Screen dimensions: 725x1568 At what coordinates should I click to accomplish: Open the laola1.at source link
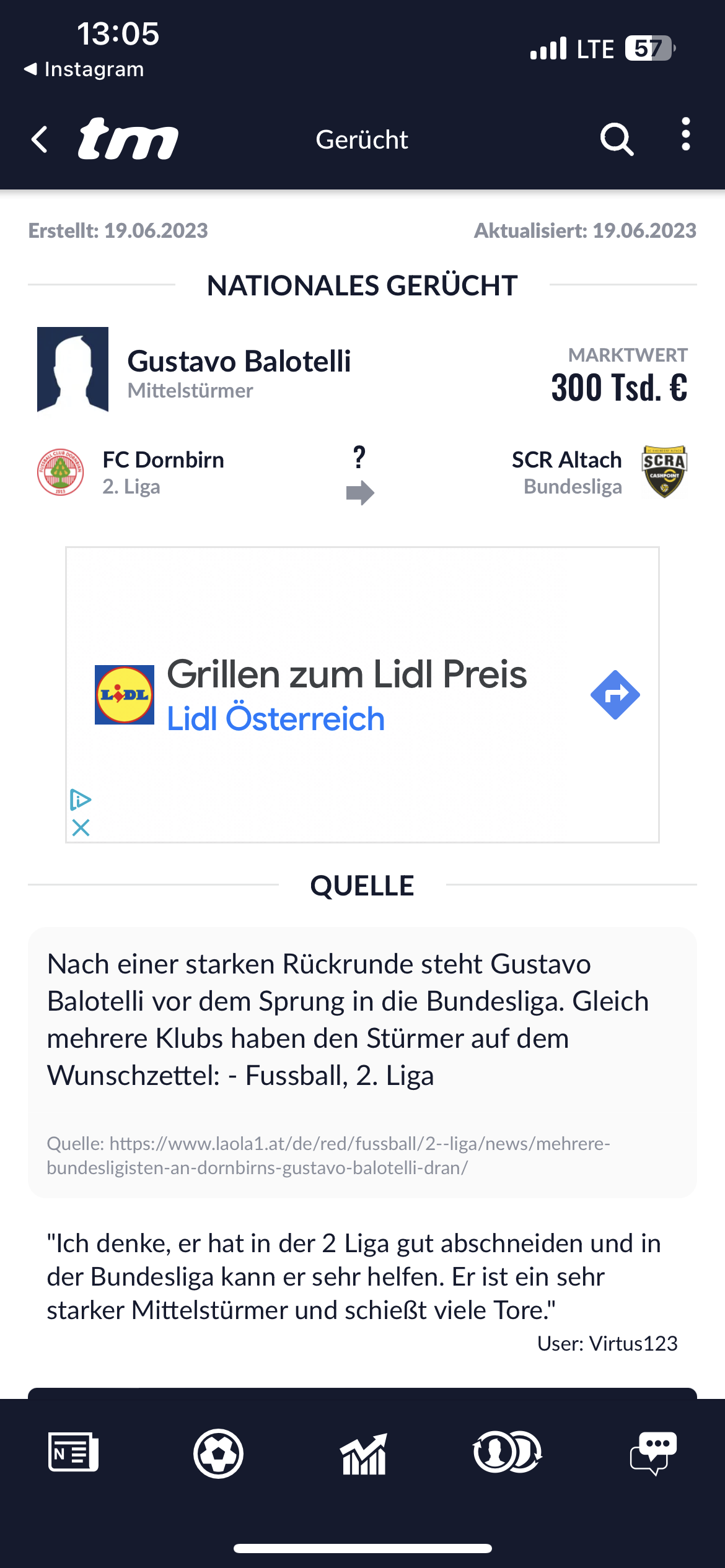pos(328,1156)
